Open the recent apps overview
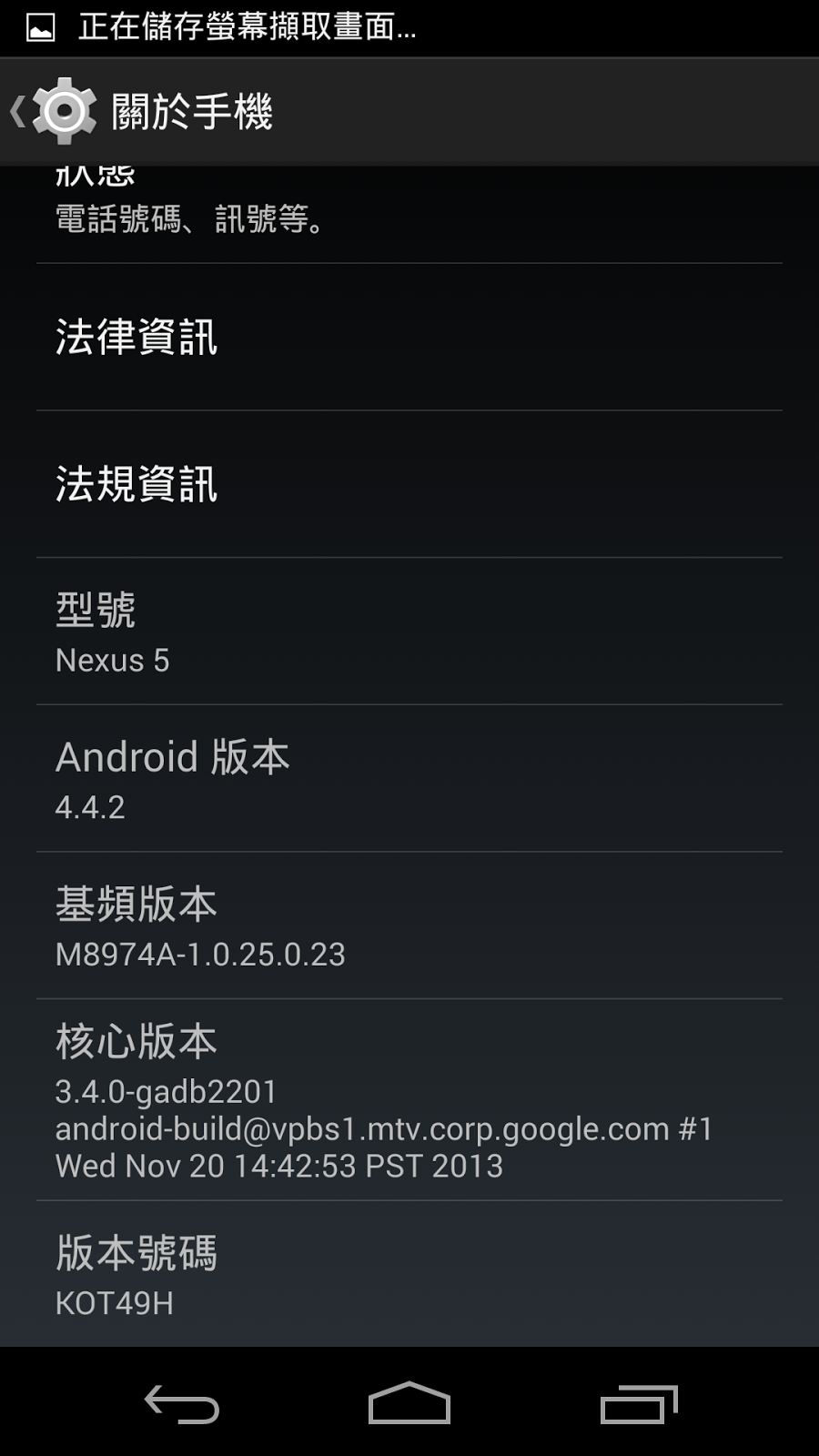Screen dimensions: 819x1456 tap(639, 1402)
